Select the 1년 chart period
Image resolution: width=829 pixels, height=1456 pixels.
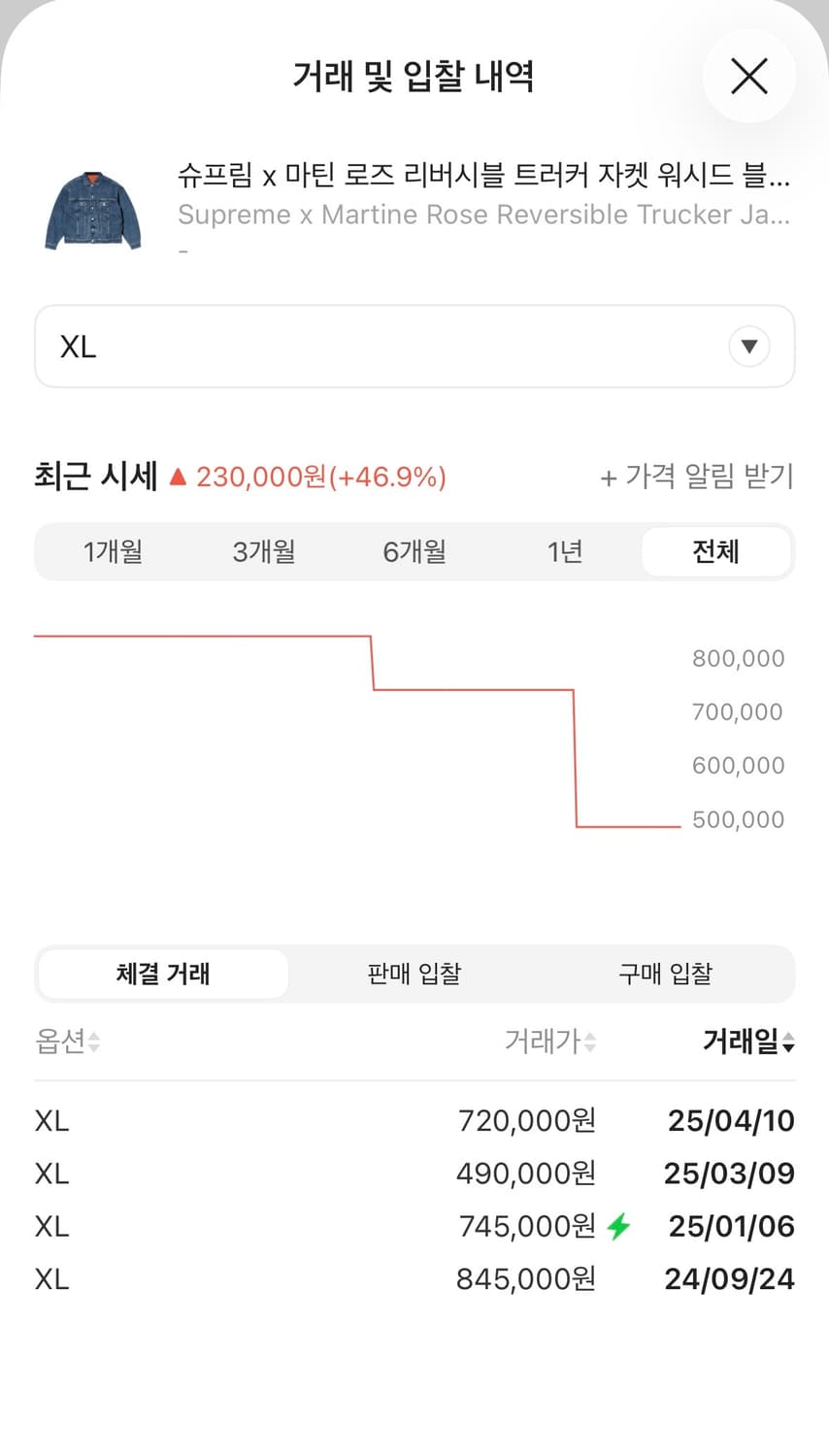[565, 551]
